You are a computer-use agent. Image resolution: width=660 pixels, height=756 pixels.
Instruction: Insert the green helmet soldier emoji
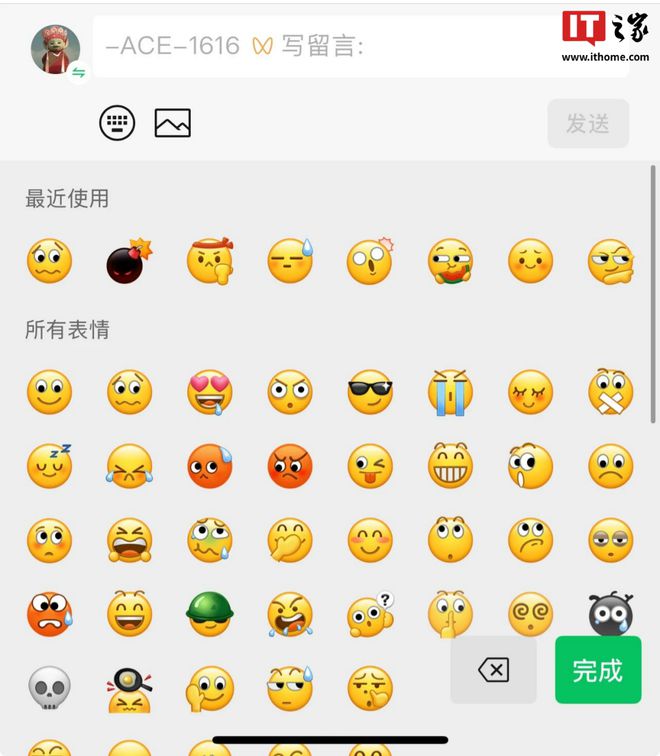[210, 614]
